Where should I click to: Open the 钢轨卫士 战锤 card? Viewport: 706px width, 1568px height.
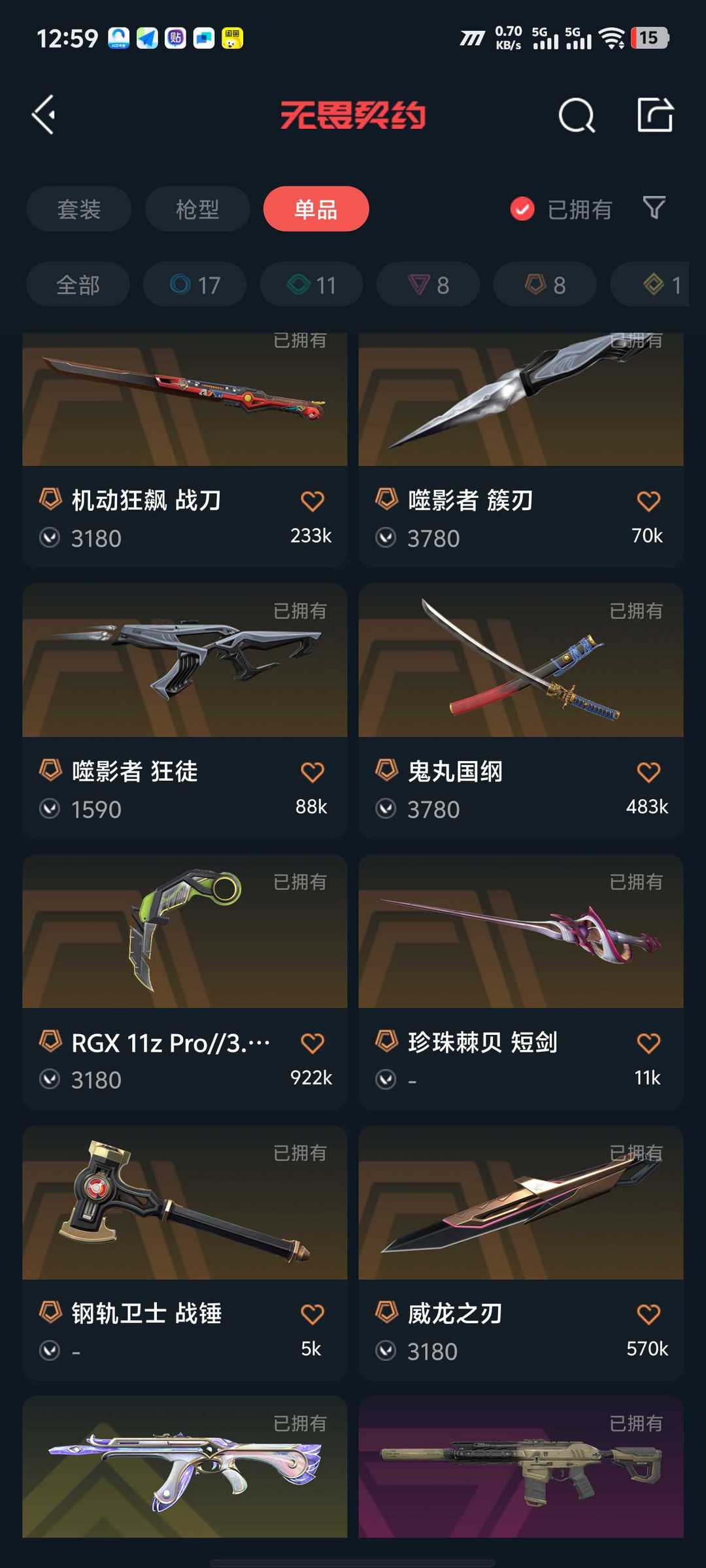pyautogui.click(x=185, y=1252)
